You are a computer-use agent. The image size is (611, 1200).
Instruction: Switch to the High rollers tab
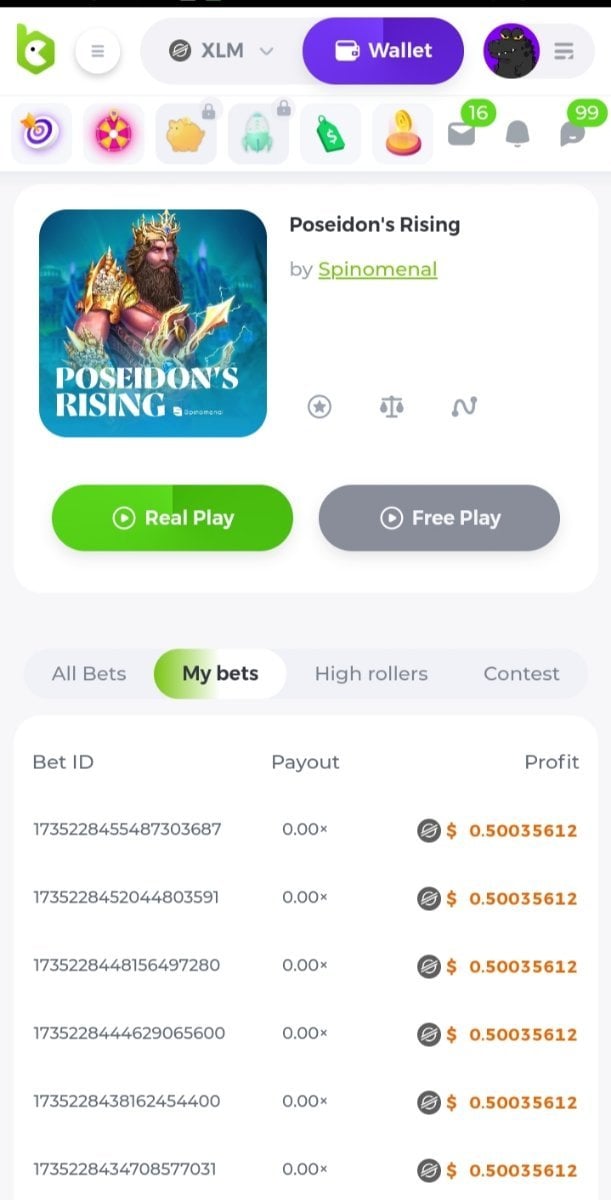(x=371, y=674)
